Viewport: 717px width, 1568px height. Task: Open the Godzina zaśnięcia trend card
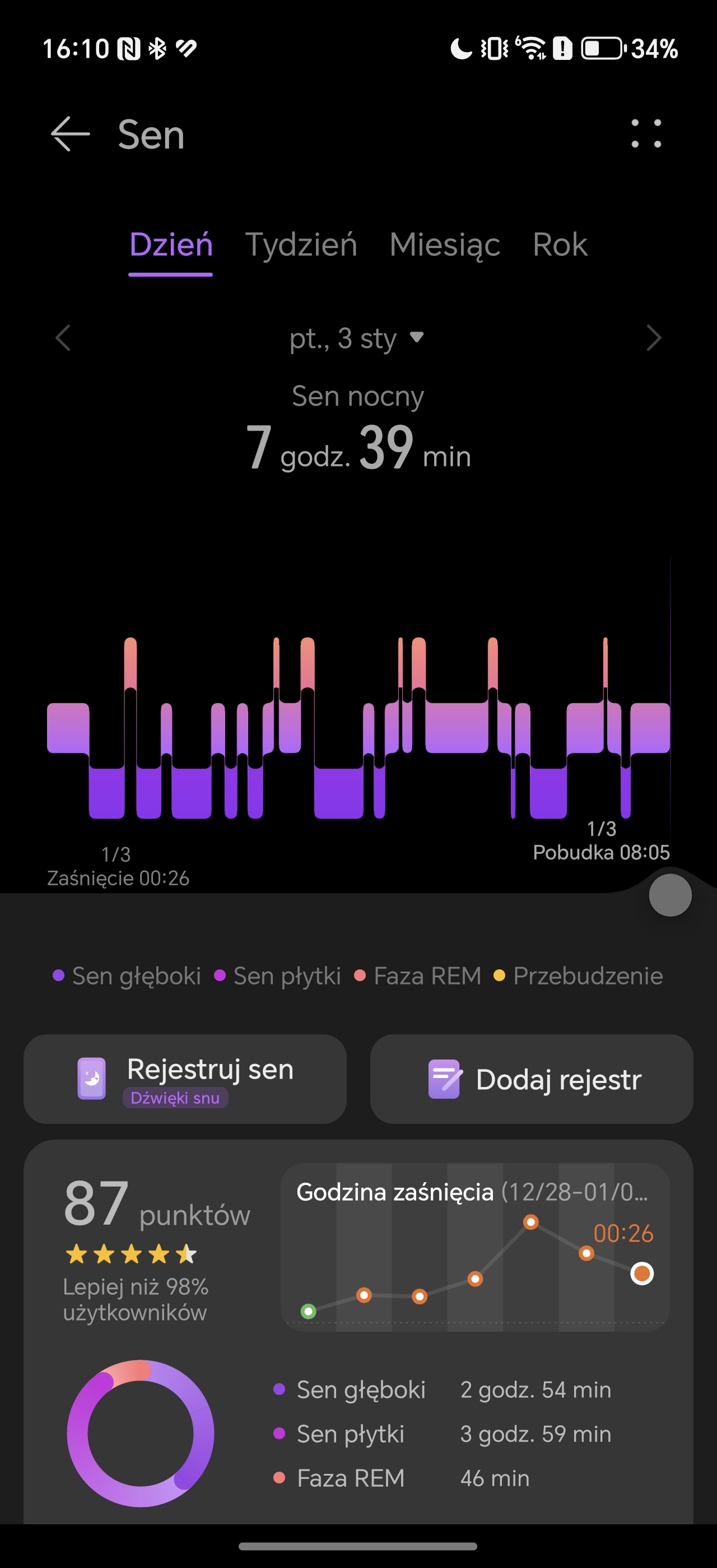click(x=475, y=1247)
